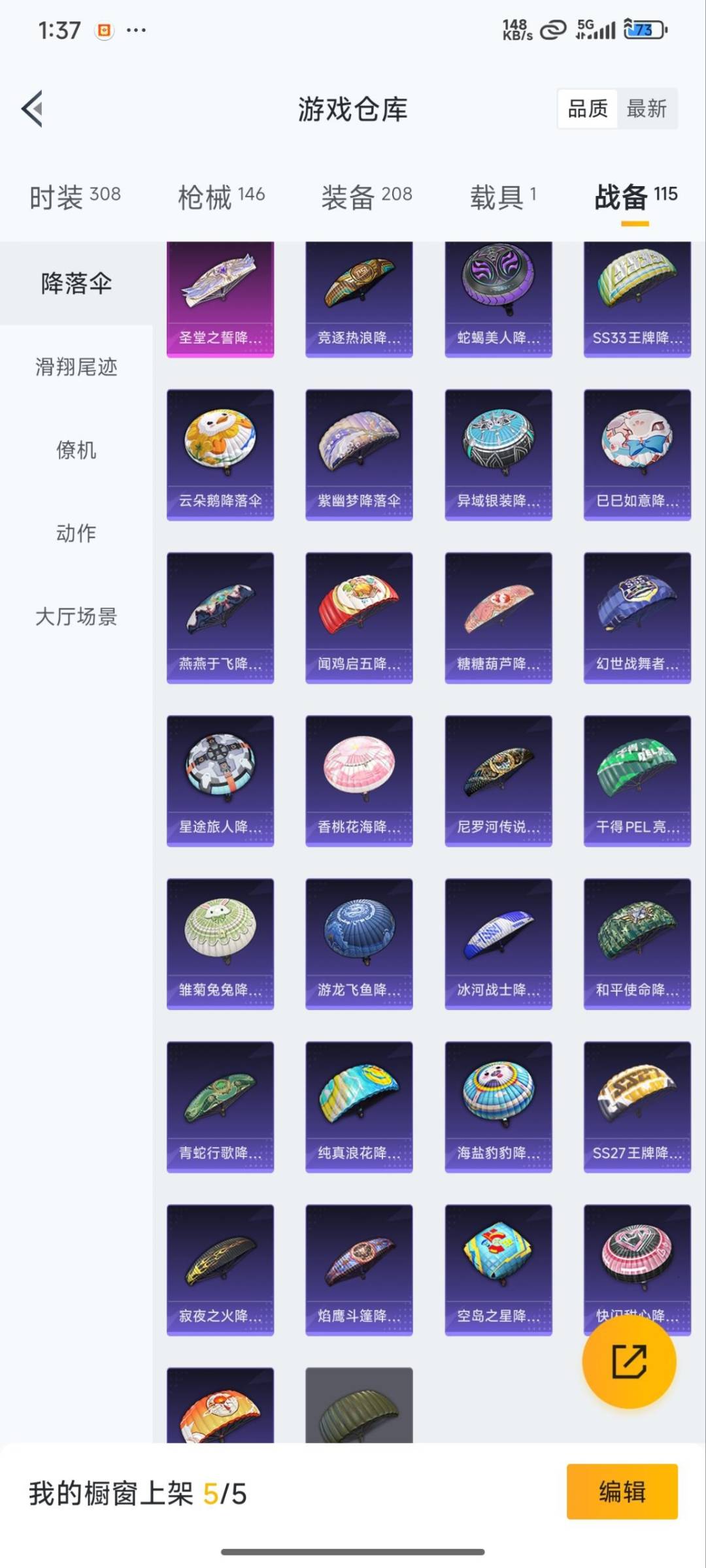This screenshot has width=706, height=1568.
Task: Switch to the 枪械 tab
Action: coord(221,196)
